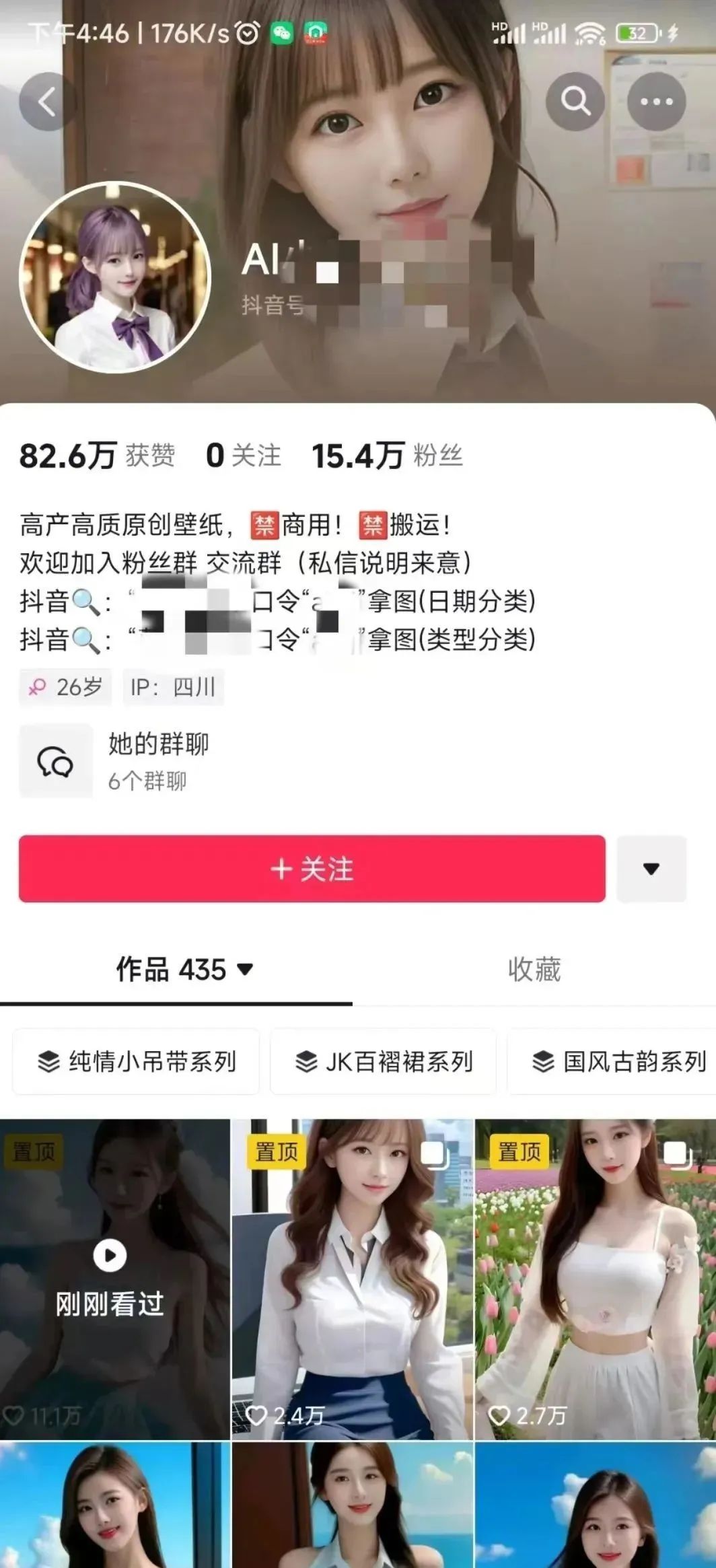Open the 国风古韵系列 collection chip
Screen dimensions: 716x1568
(x=612, y=1061)
